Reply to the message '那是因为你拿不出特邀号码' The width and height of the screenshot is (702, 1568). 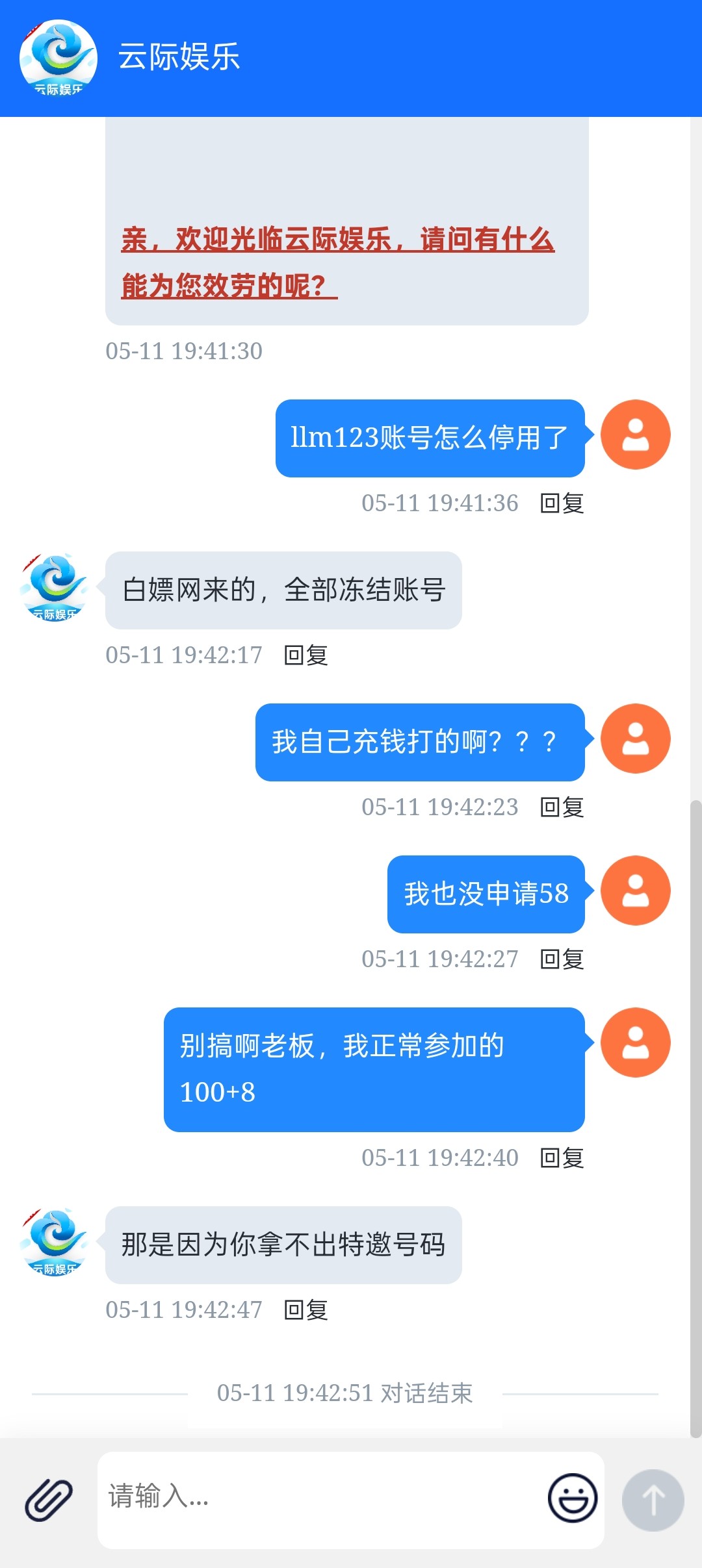click(x=306, y=1310)
